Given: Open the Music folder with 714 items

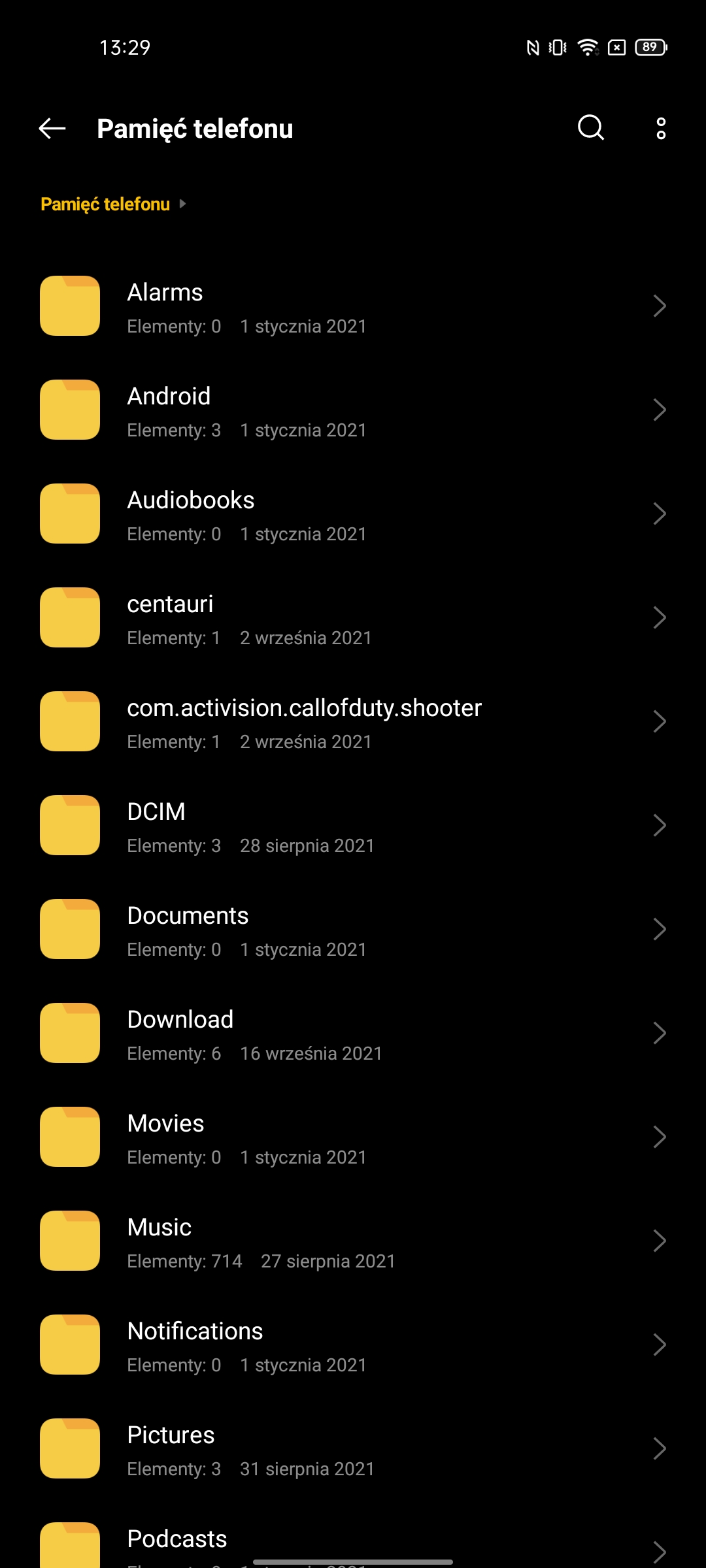Looking at the screenshot, I should [x=353, y=1241].
